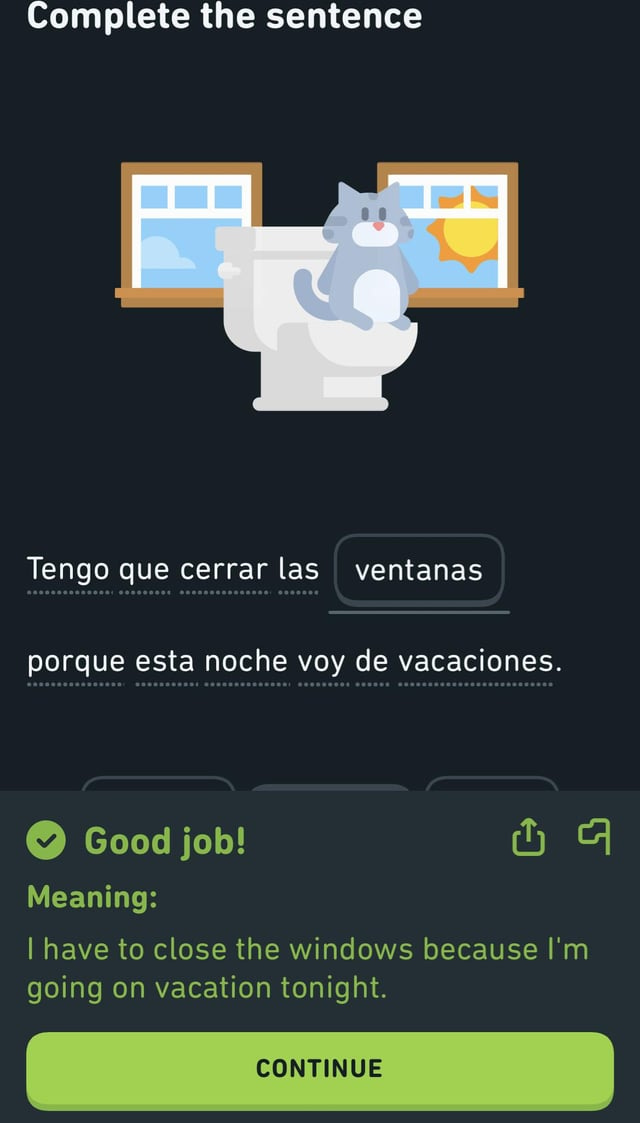The width and height of the screenshot is (640, 1123).
Task: Reveal the translation hint for 'noche'
Action: click(x=246, y=662)
